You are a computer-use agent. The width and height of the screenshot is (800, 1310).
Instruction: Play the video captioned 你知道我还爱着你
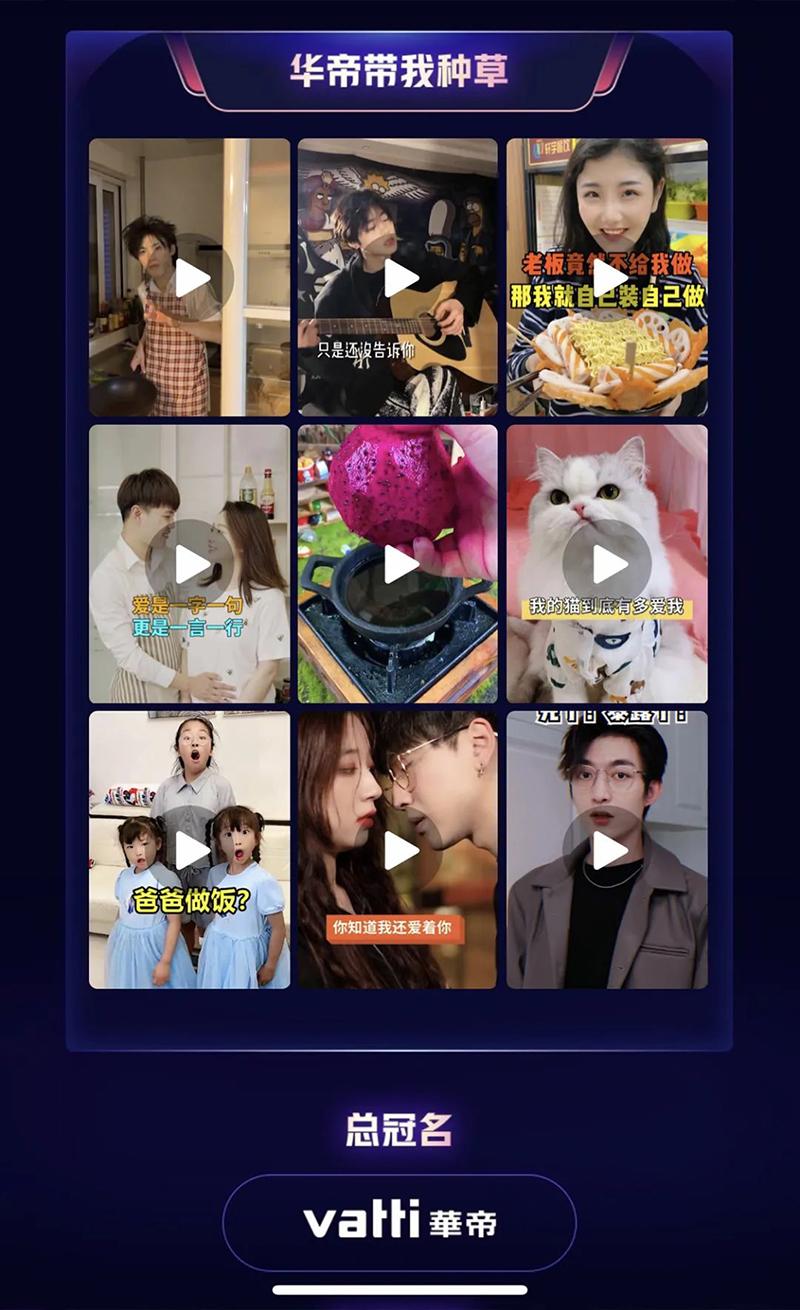[x=398, y=850]
